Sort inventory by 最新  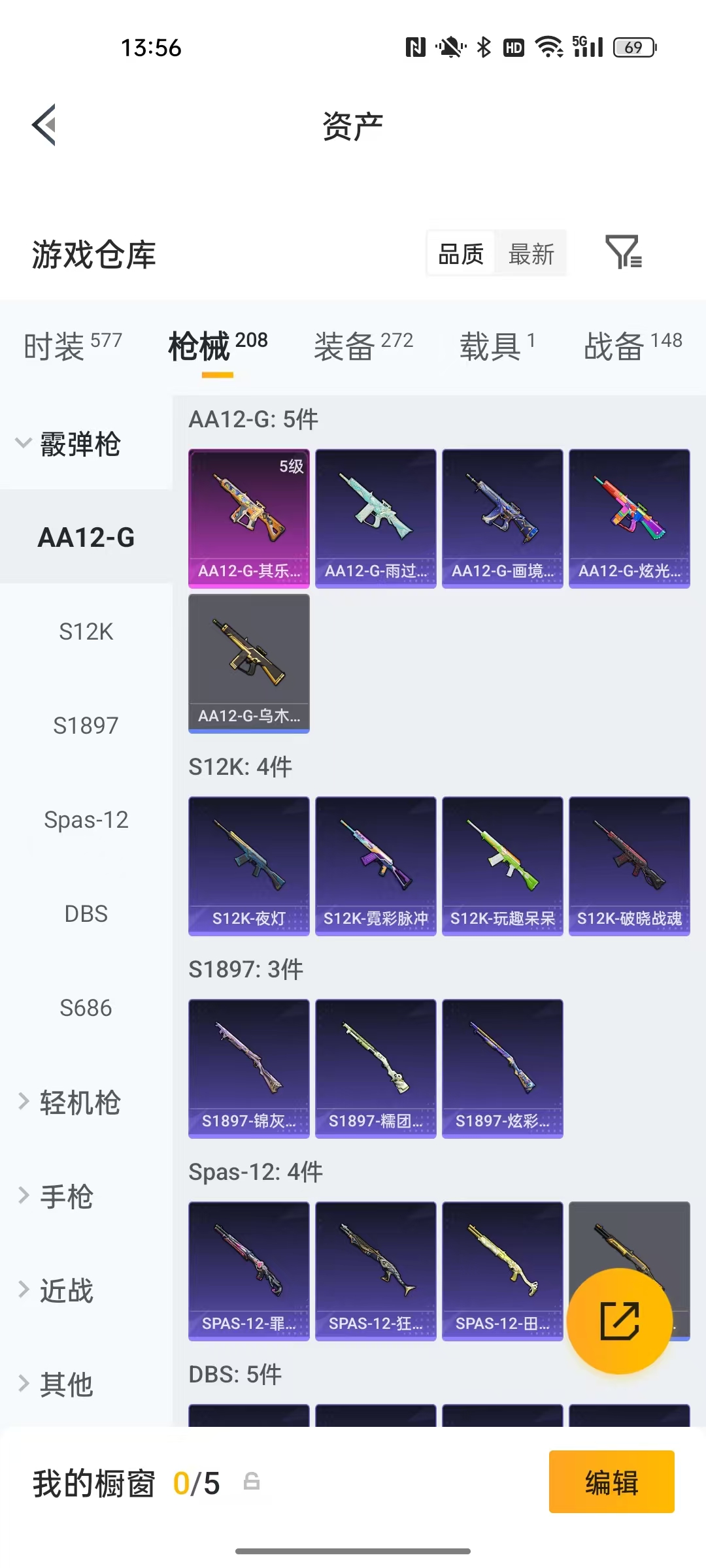(531, 253)
